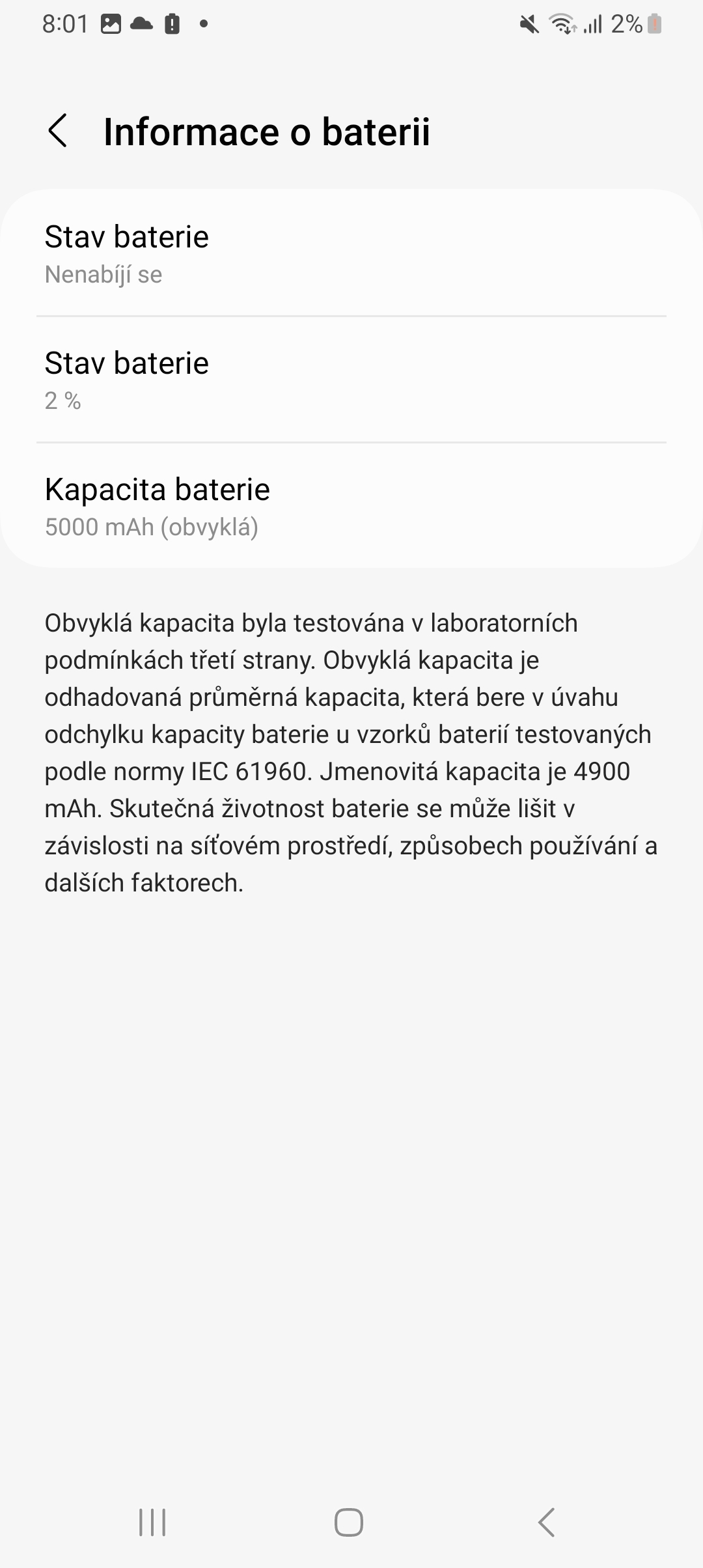Tap the cloud notification icon
Screen dimensions: 703x1568
(140, 23)
